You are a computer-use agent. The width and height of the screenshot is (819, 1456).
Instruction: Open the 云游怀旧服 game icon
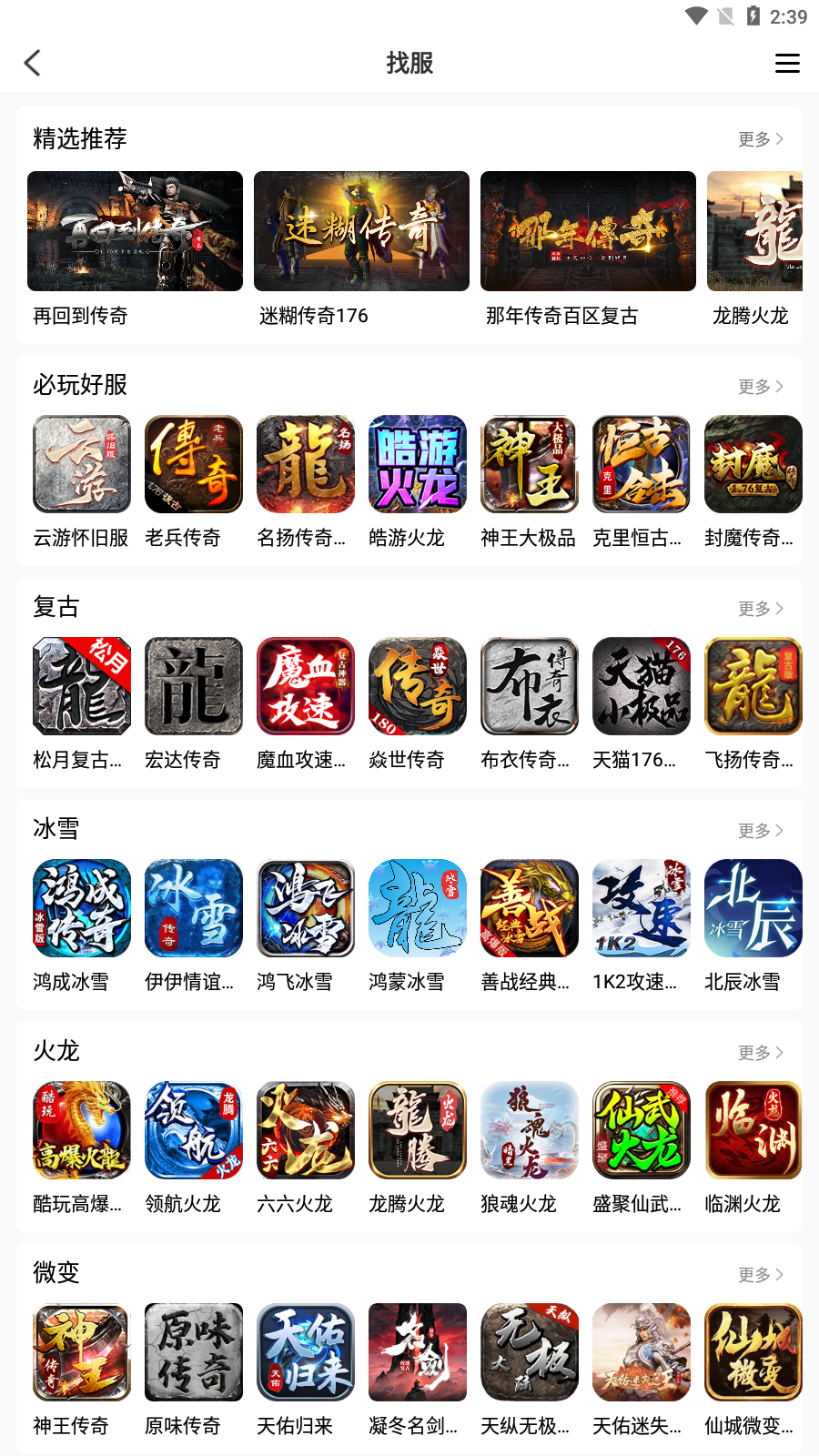click(81, 464)
